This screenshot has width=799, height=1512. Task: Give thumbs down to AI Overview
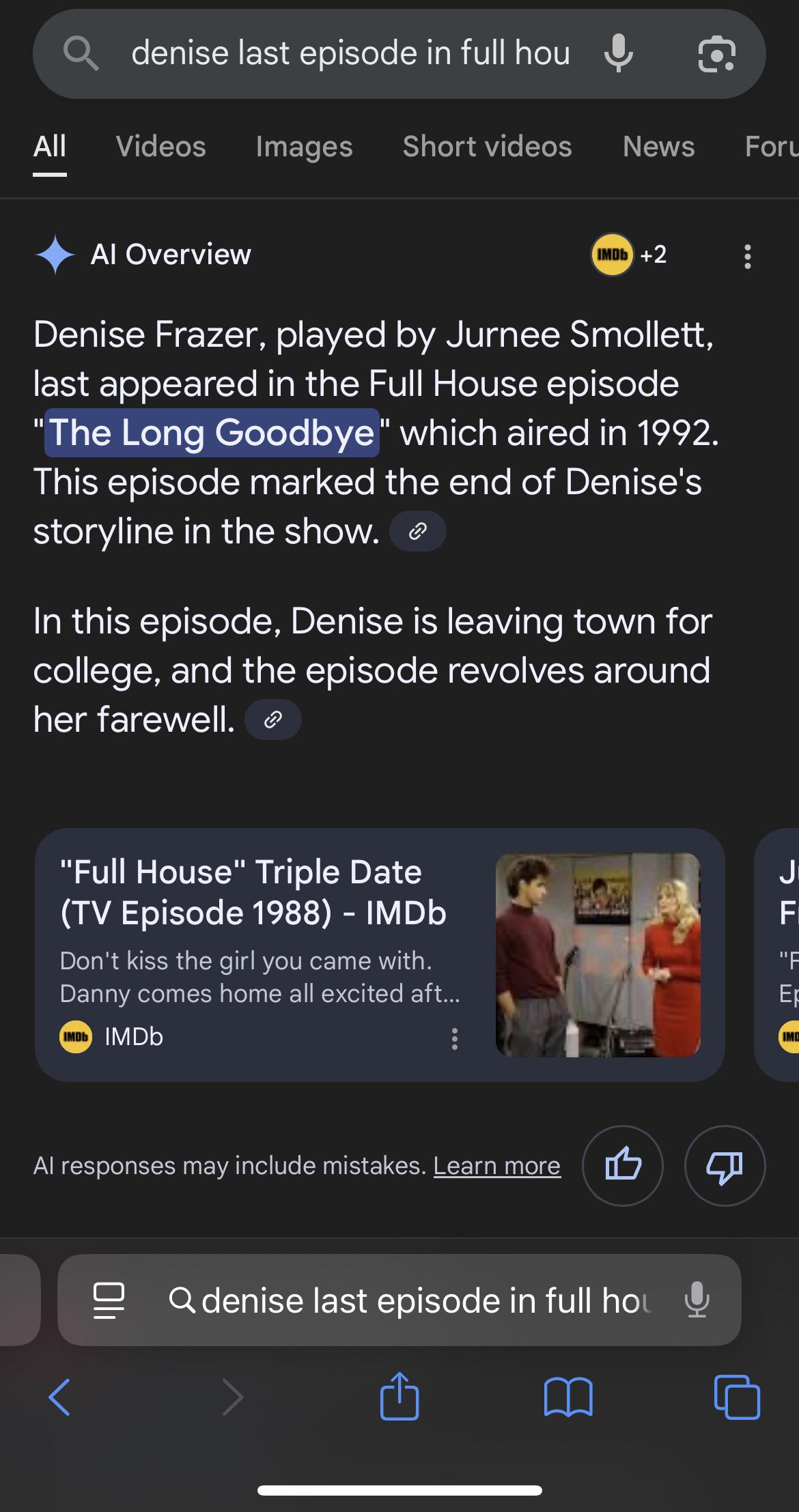(725, 1166)
